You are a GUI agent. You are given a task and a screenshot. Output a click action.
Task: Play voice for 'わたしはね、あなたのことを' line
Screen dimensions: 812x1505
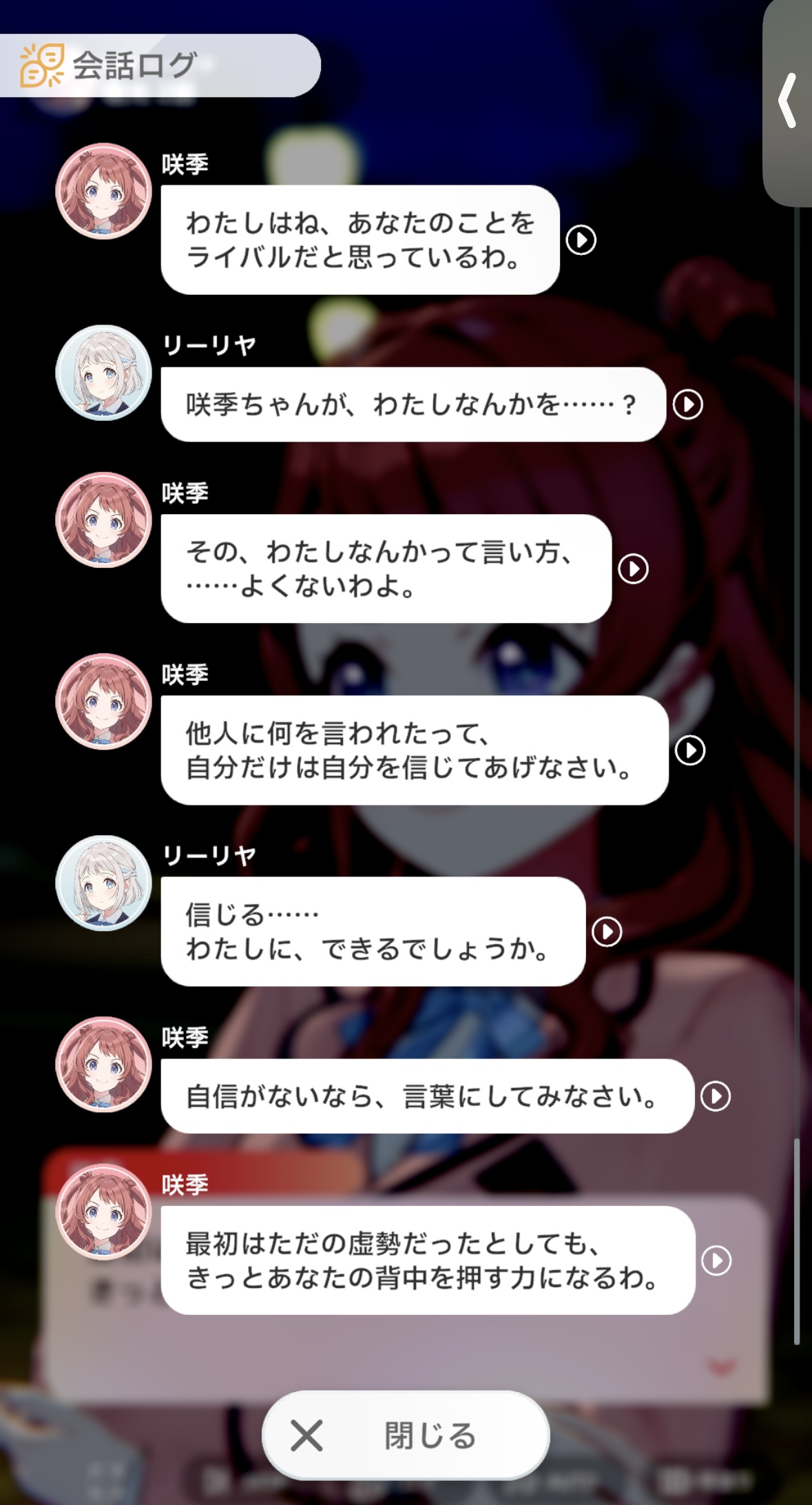[581, 240]
